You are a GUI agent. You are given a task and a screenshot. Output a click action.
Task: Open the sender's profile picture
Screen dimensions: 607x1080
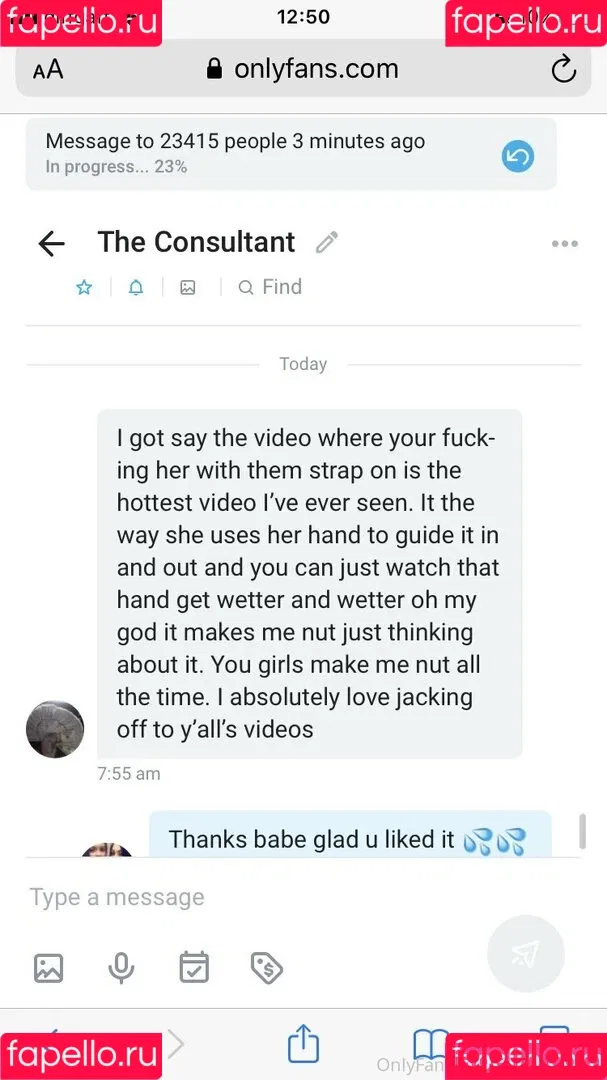[x=55, y=728]
